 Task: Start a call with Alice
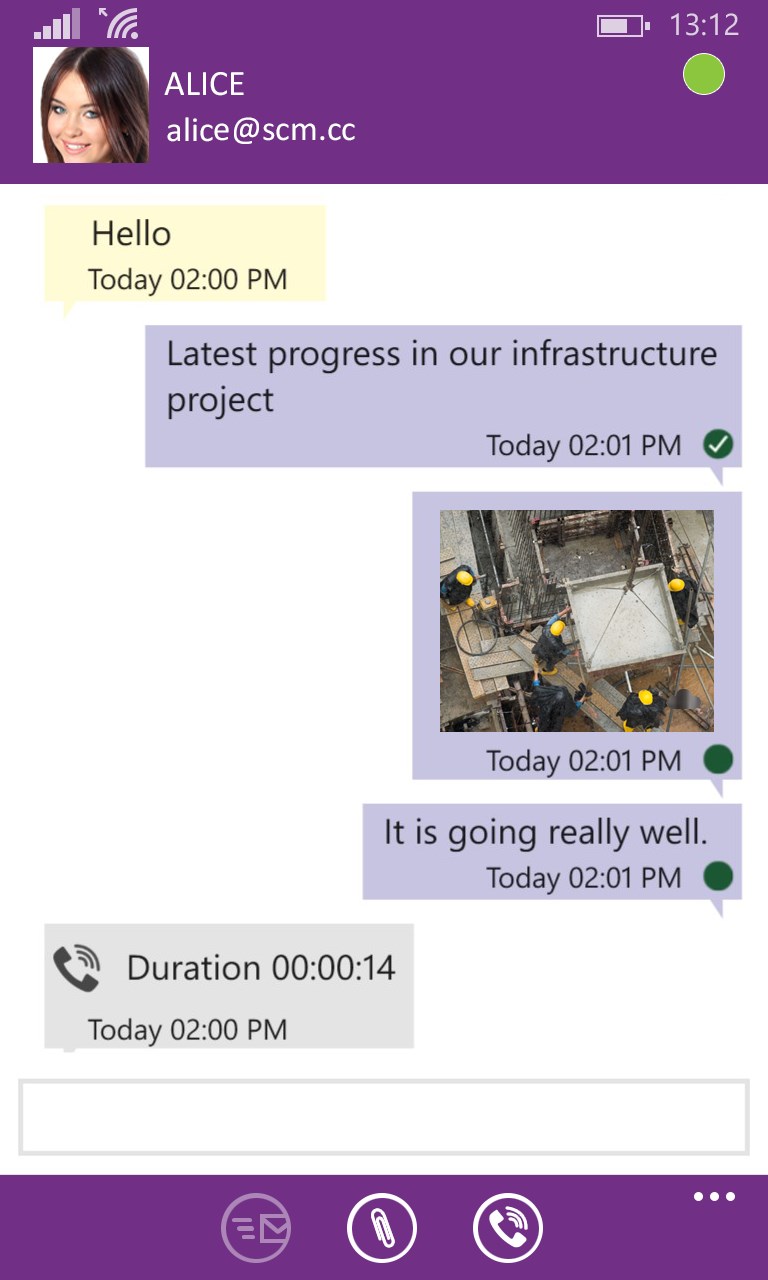click(508, 1228)
